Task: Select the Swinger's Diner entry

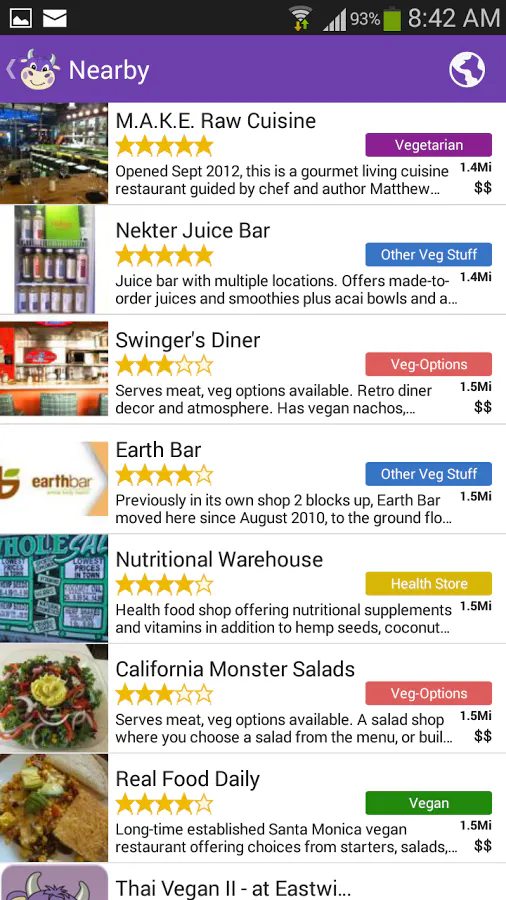Action: (253, 369)
